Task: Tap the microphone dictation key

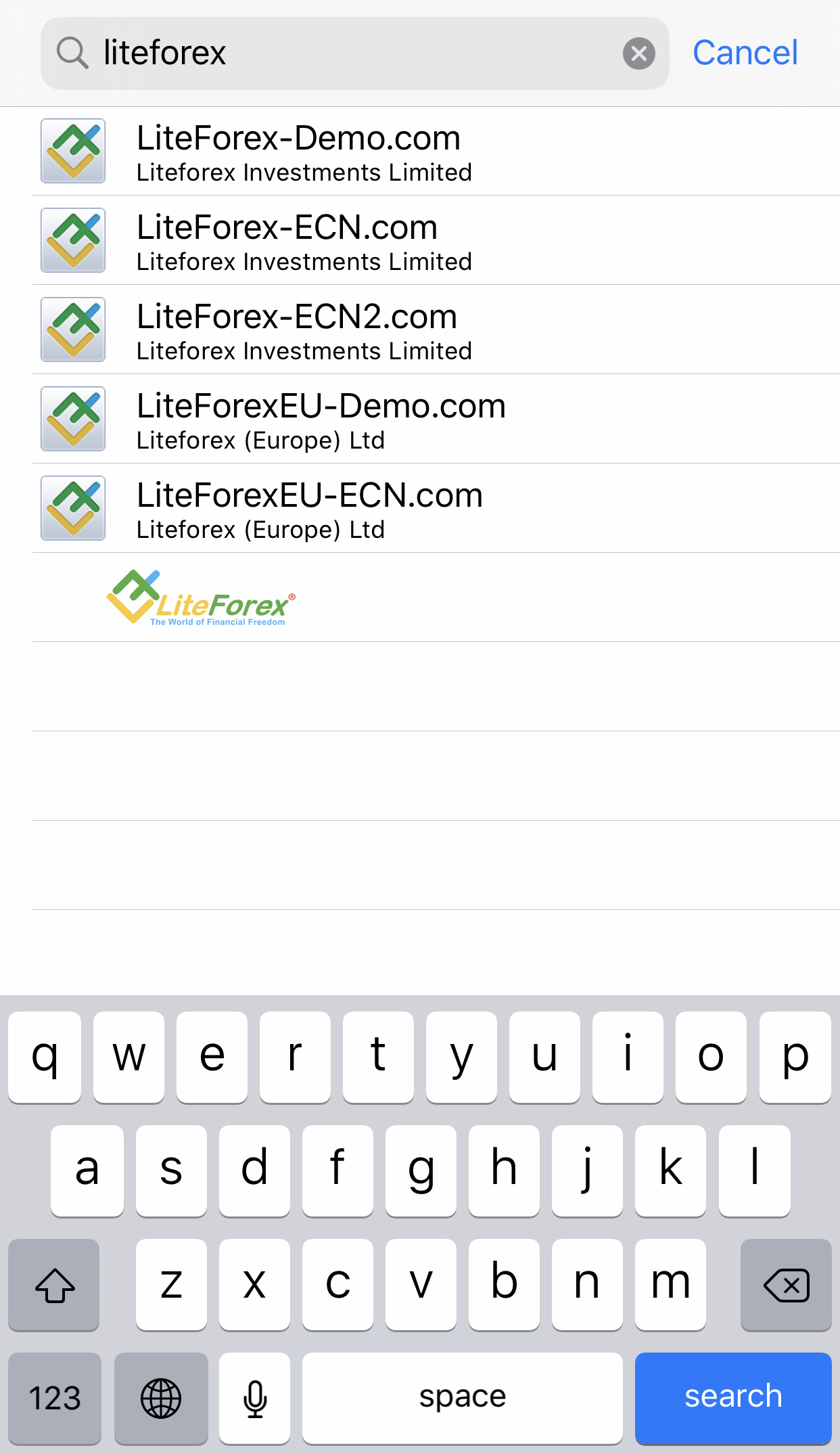Action: pos(254,1397)
